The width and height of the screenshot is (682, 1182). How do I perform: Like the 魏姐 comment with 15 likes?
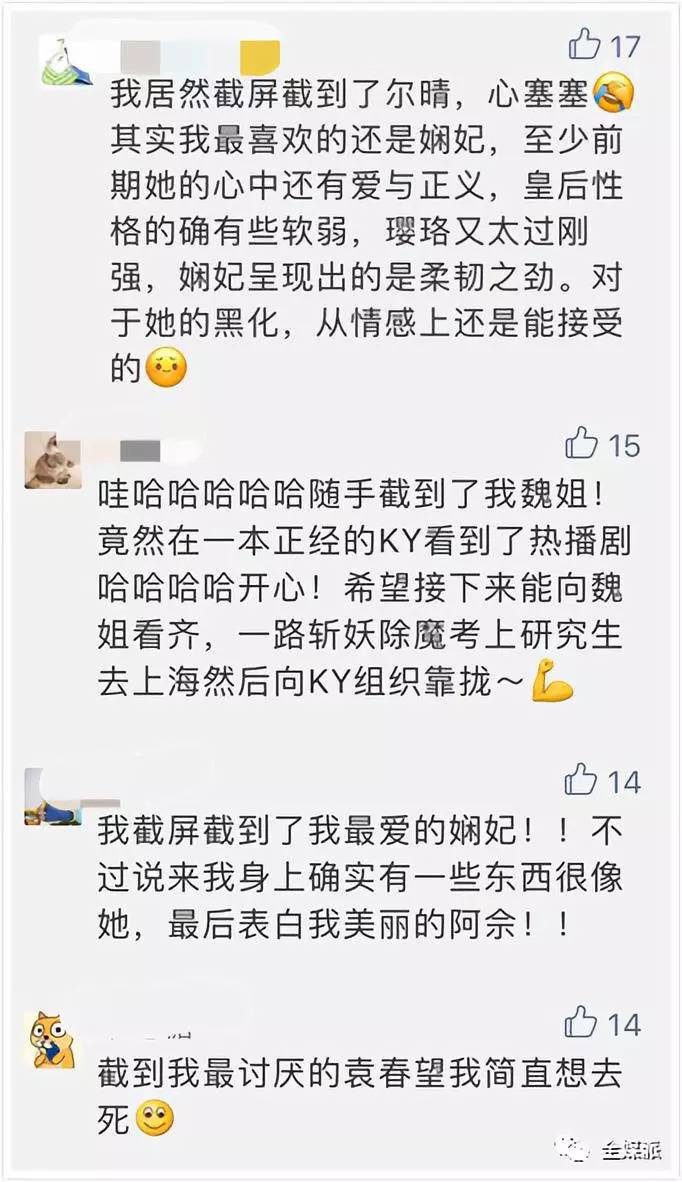point(581,443)
